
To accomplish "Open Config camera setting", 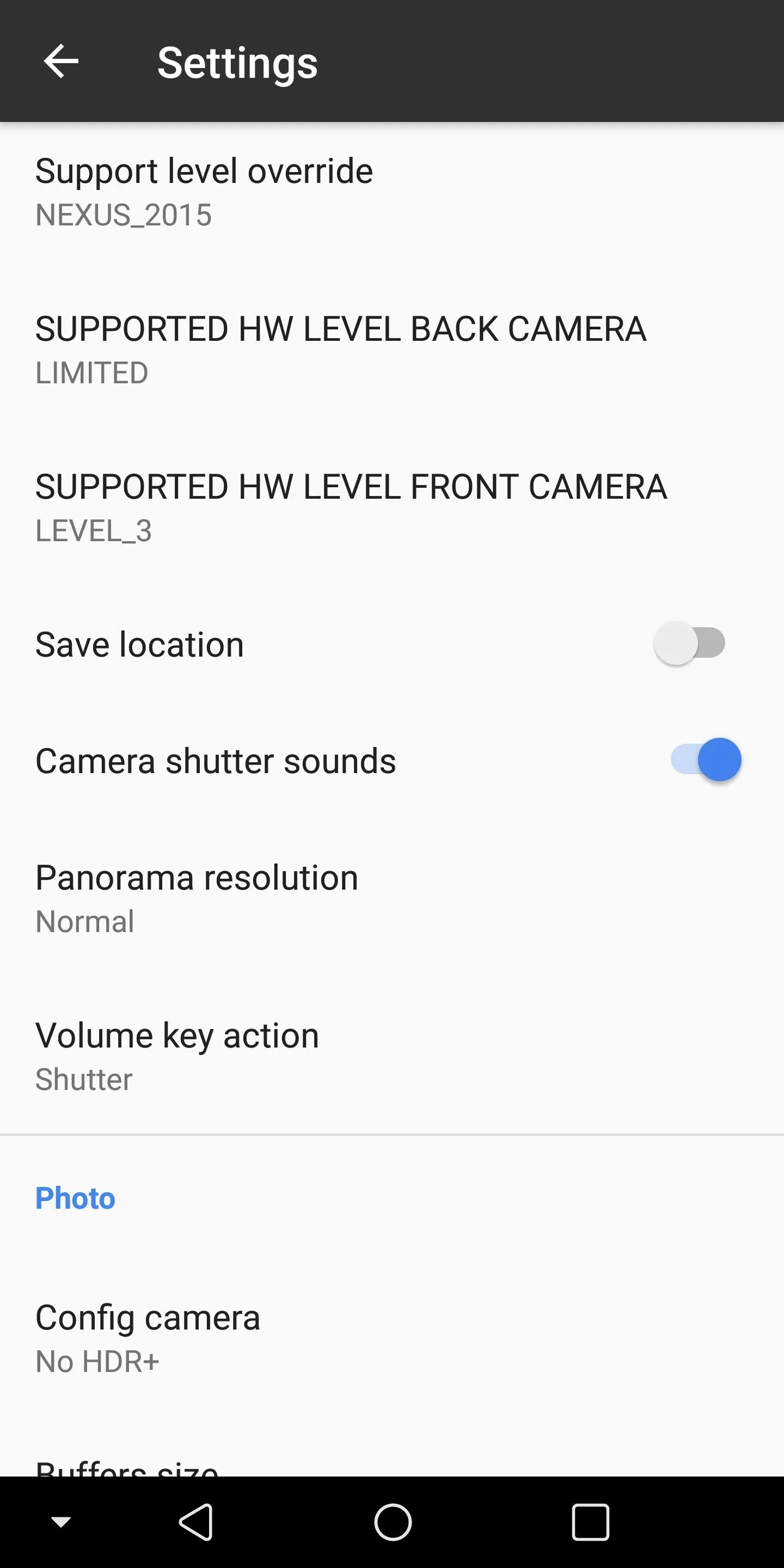I will [x=392, y=1338].
